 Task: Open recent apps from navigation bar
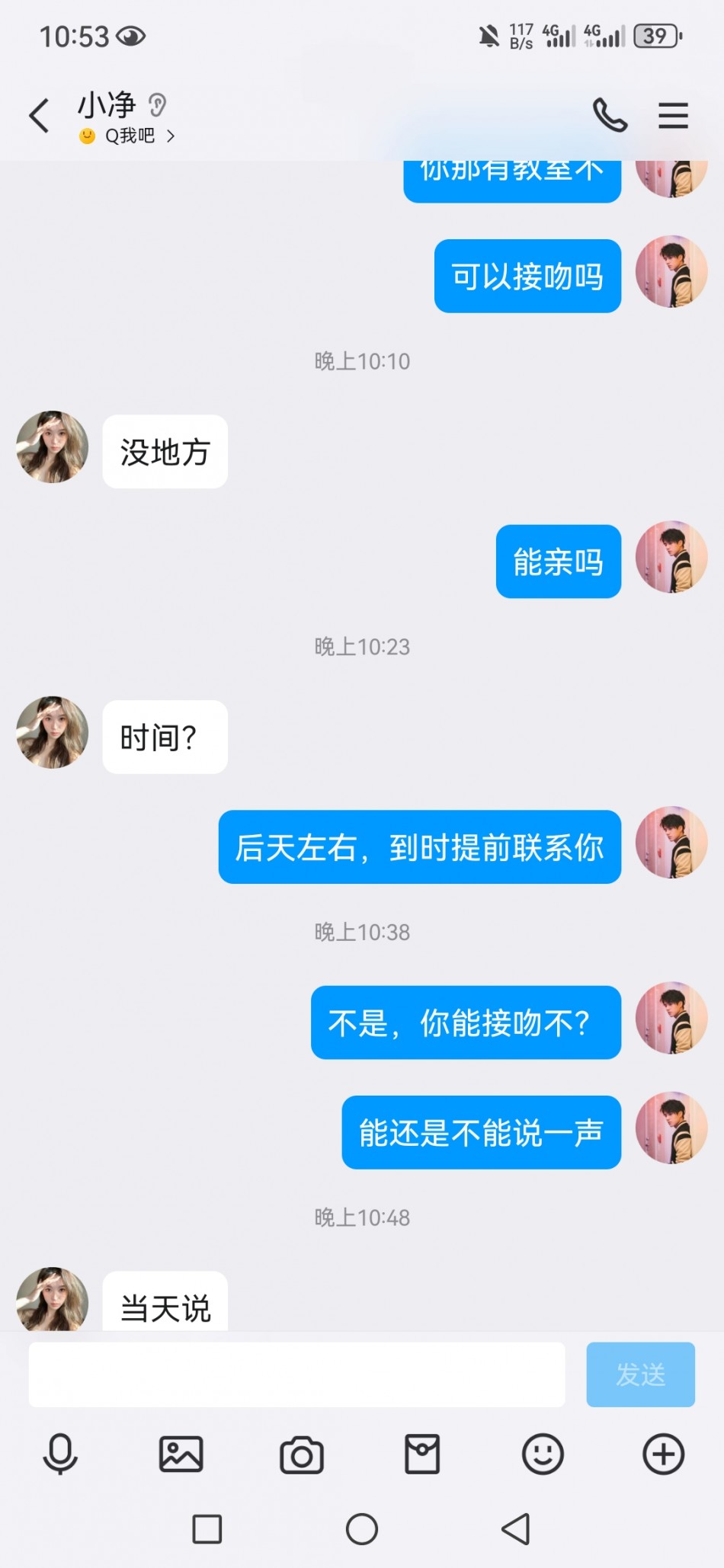207,1528
